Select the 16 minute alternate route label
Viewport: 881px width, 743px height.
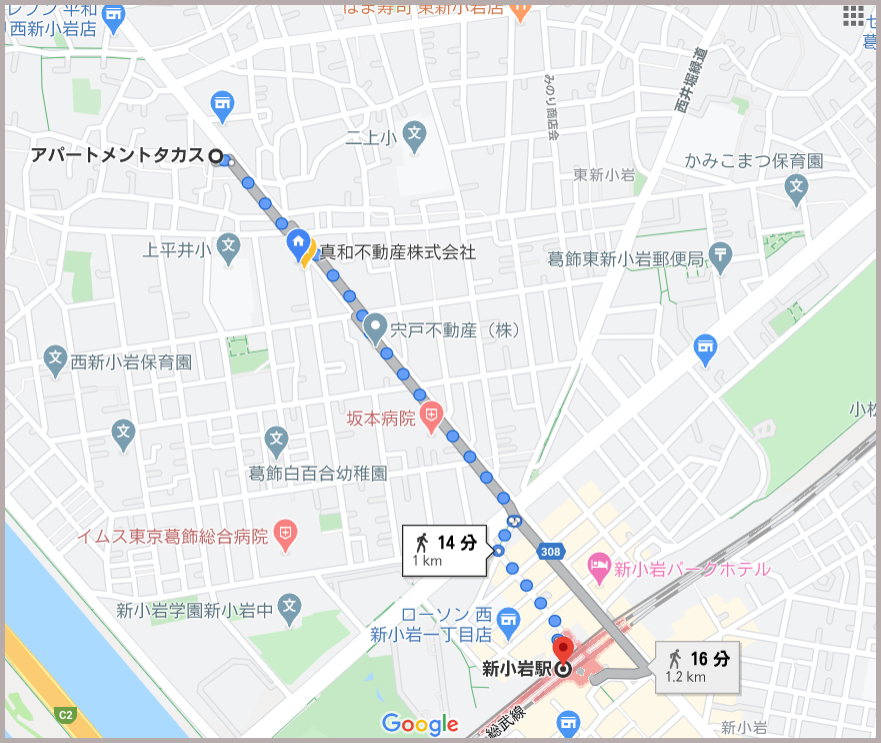tap(697, 665)
